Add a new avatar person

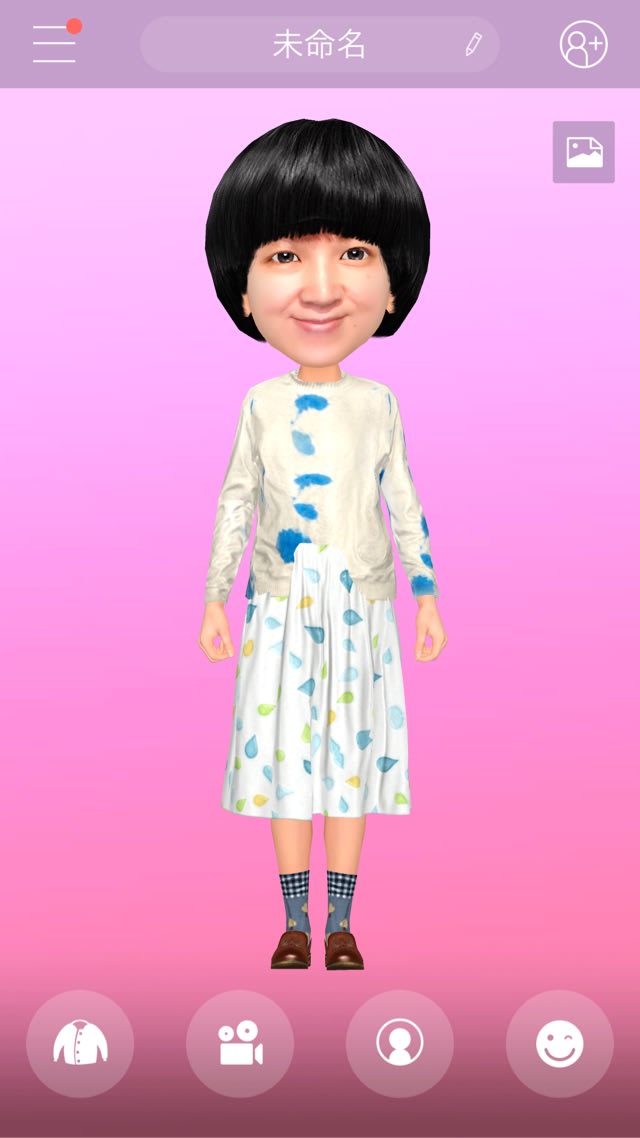[x=583, y=44]
